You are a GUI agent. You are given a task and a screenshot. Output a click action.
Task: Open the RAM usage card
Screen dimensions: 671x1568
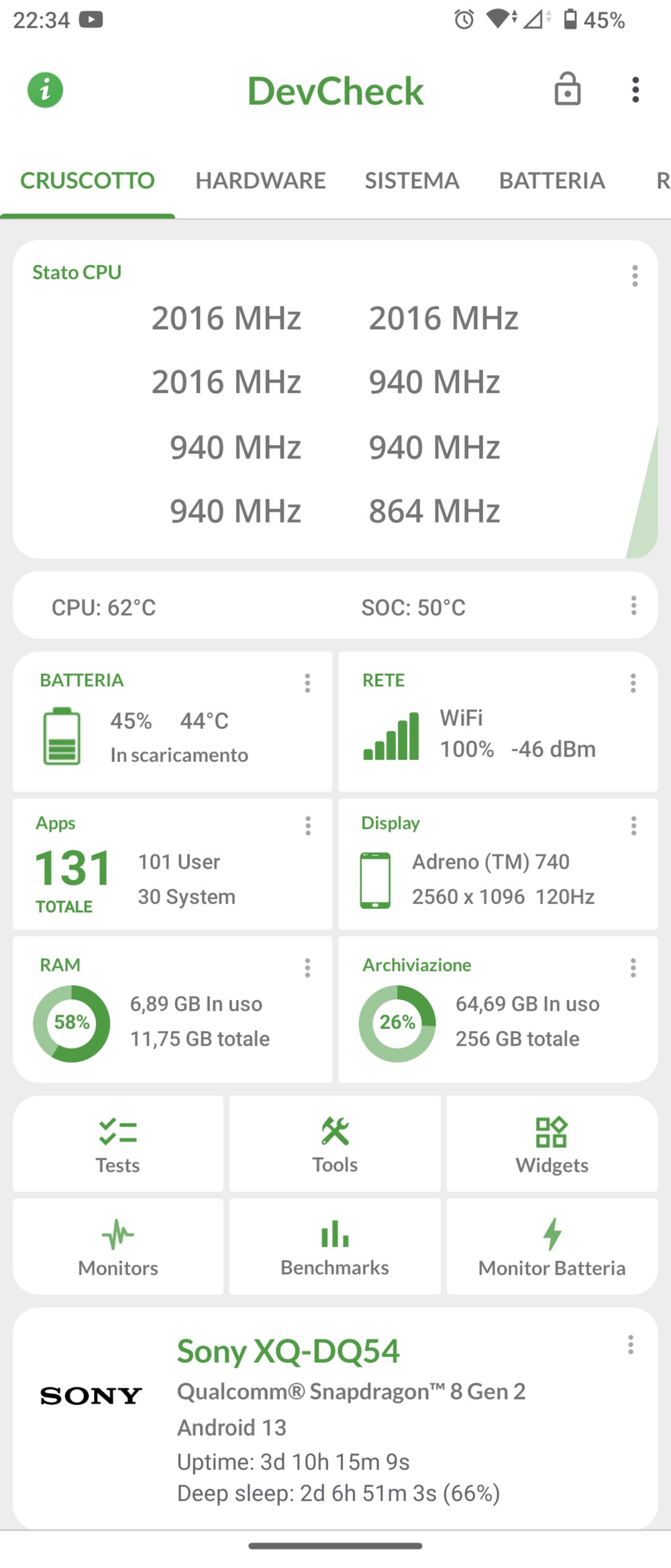[172, 1010]
